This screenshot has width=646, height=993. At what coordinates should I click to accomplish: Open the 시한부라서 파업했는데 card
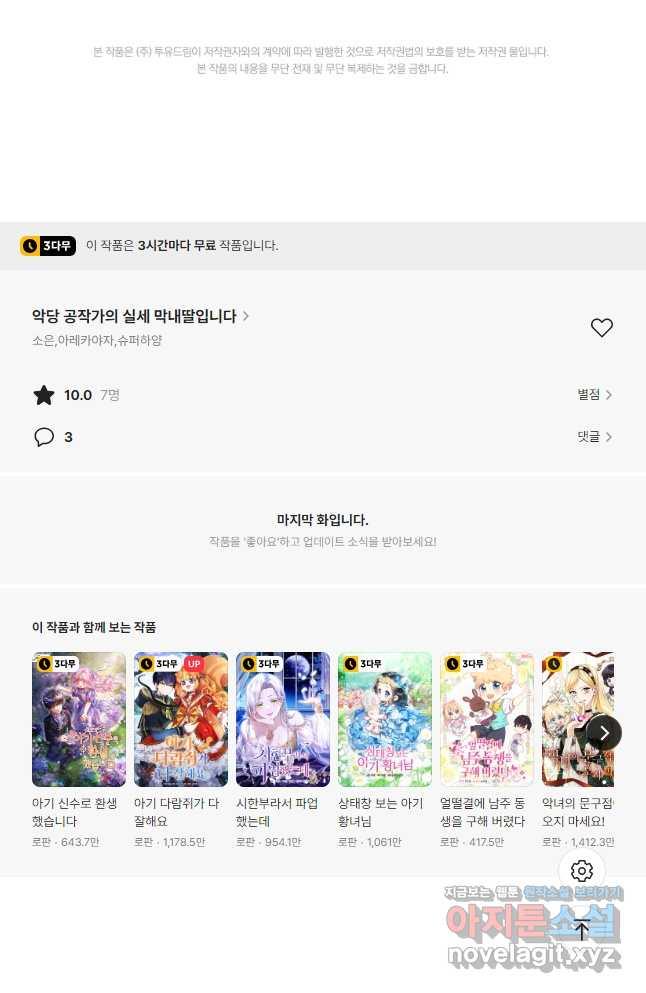[283, 720]
